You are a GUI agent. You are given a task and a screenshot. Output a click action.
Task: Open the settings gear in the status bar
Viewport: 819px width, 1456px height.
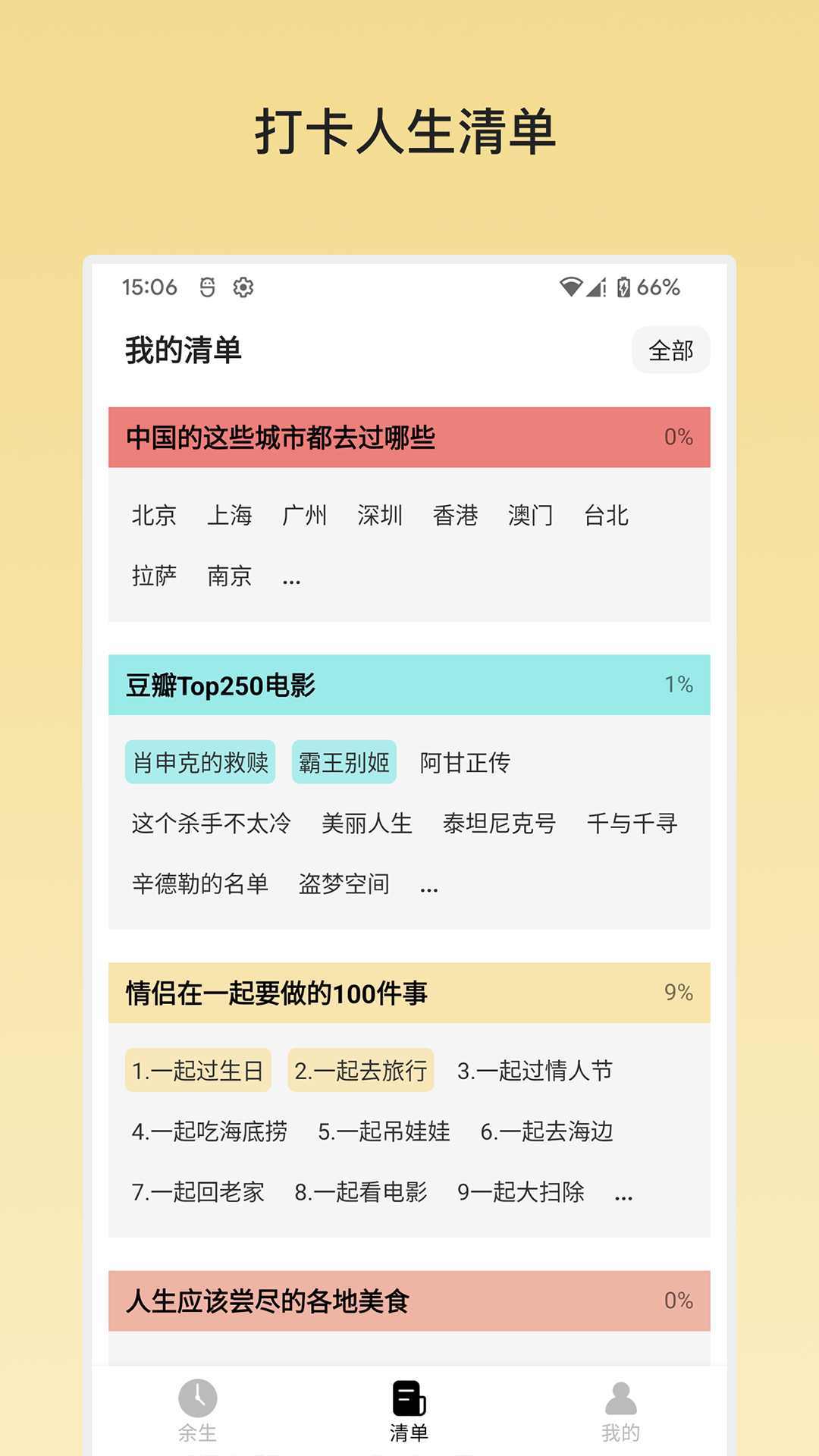click(x=242, y=287)
